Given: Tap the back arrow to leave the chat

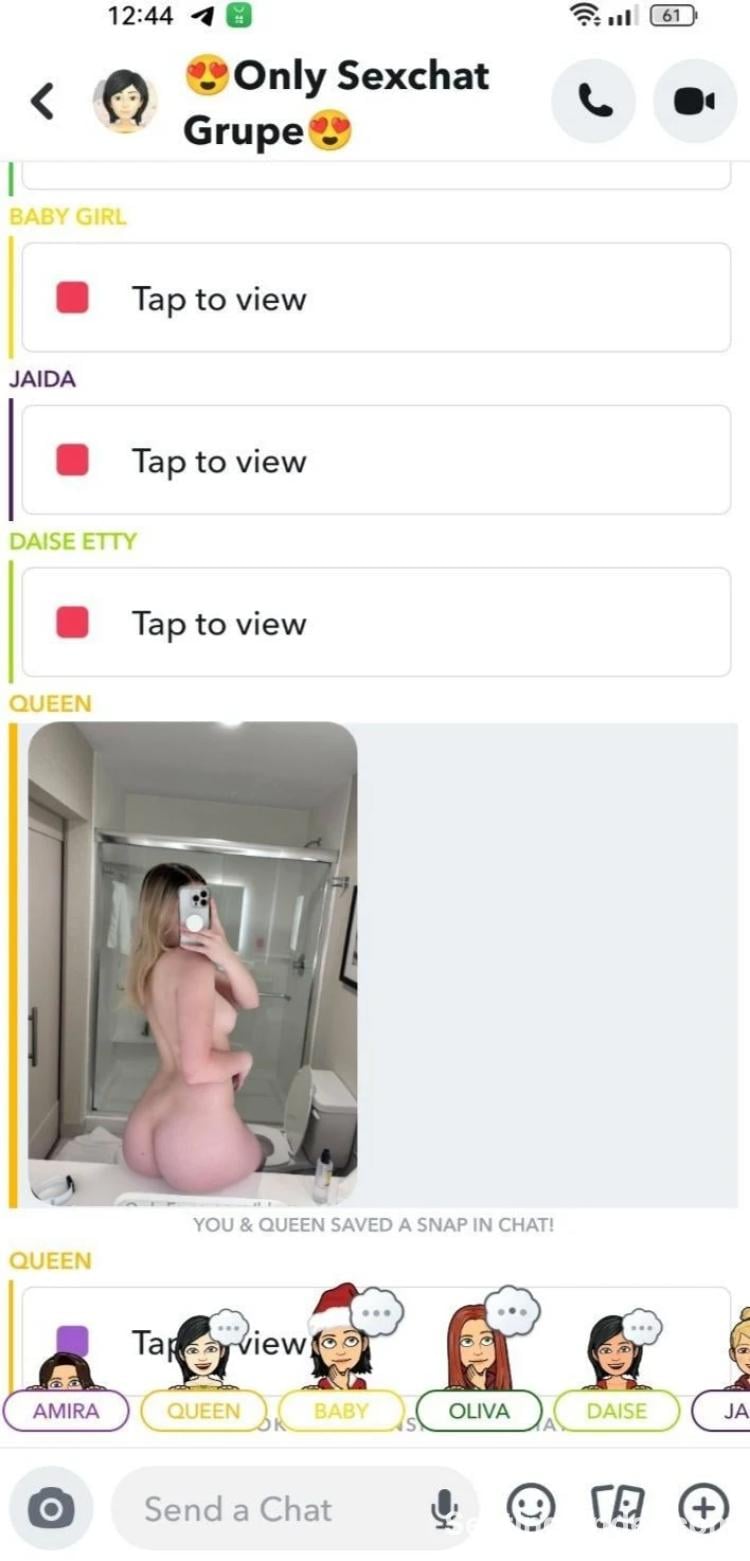Looking at the screenshot, I should [40, 100].
